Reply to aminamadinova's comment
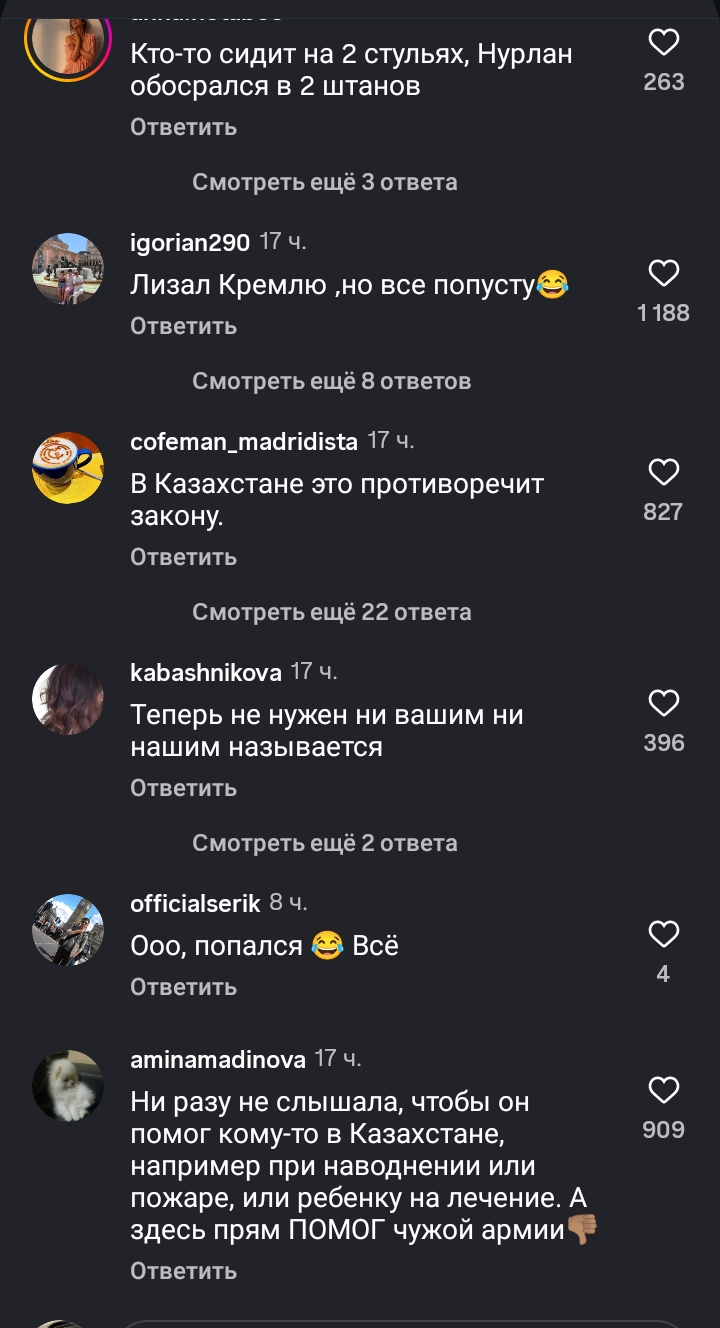720x1328 pixels. tap(183, 1271)
